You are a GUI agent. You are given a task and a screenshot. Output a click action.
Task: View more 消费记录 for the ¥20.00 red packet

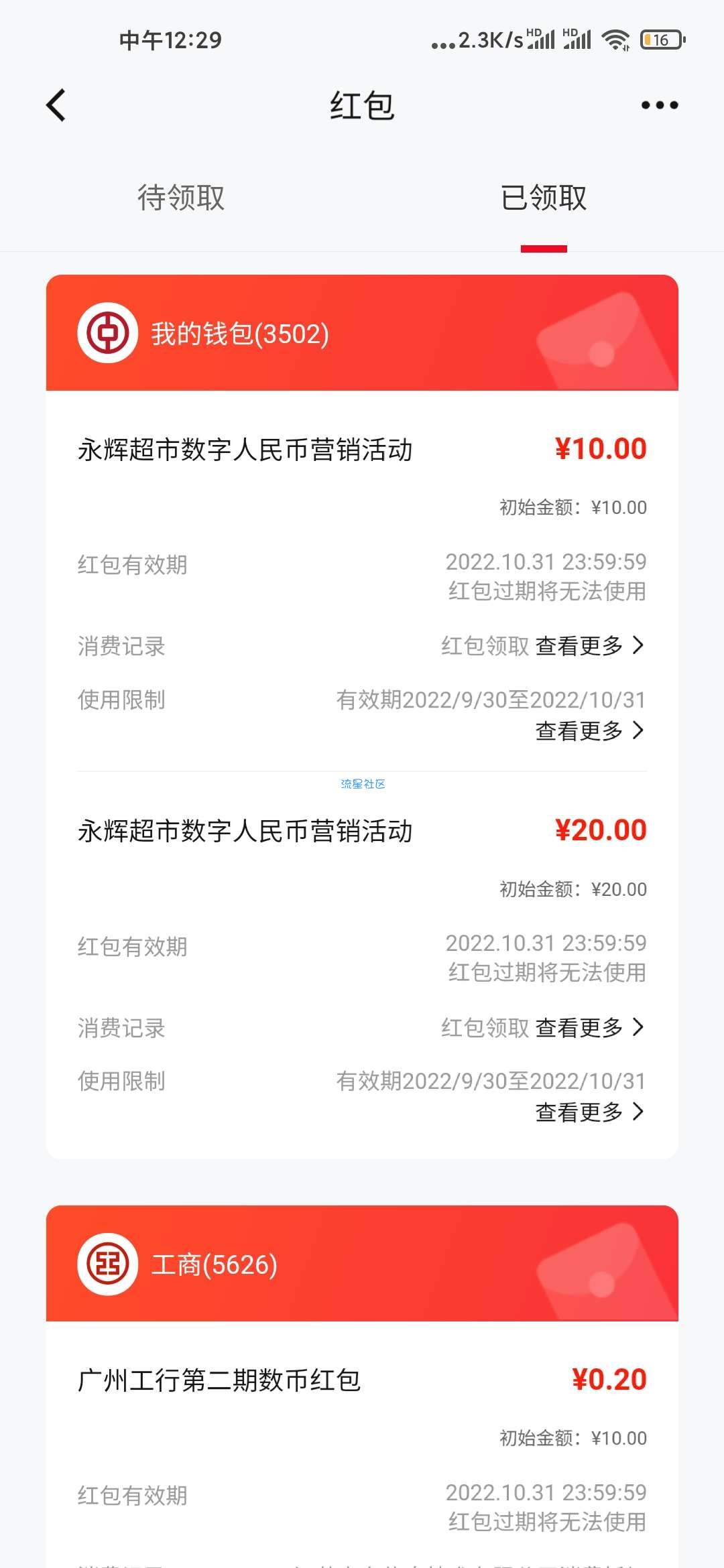(x=590, y=1027)
